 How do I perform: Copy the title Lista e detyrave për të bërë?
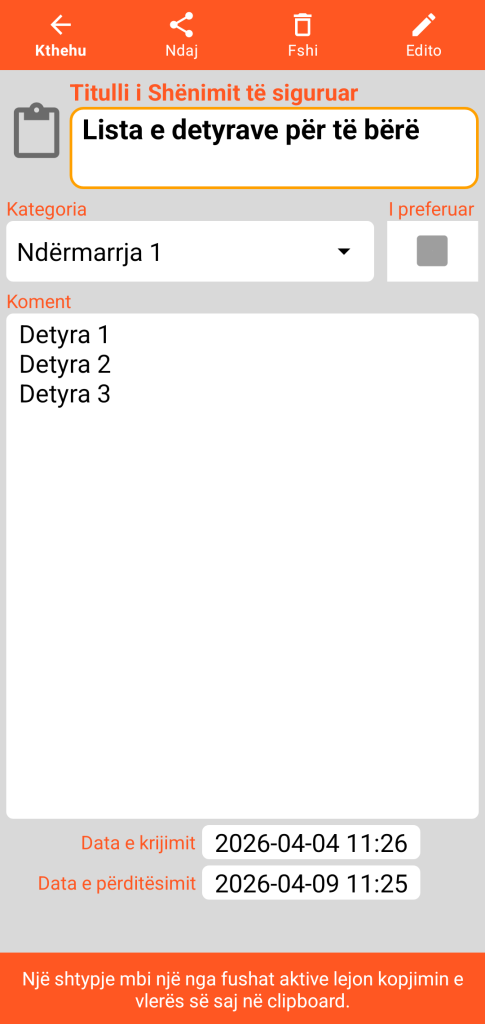(274, 148)
